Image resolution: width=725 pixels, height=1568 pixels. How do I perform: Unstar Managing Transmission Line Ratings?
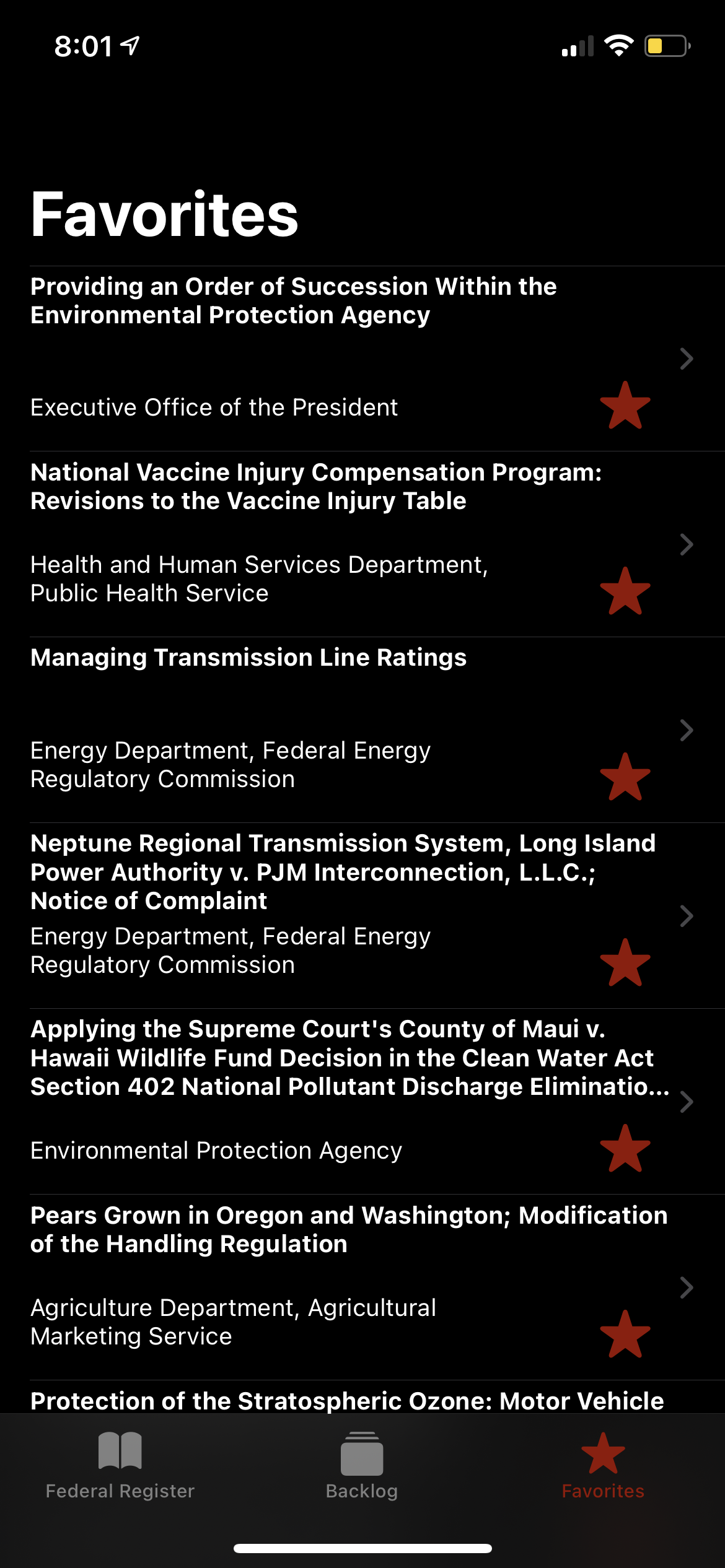click(625, 777)
